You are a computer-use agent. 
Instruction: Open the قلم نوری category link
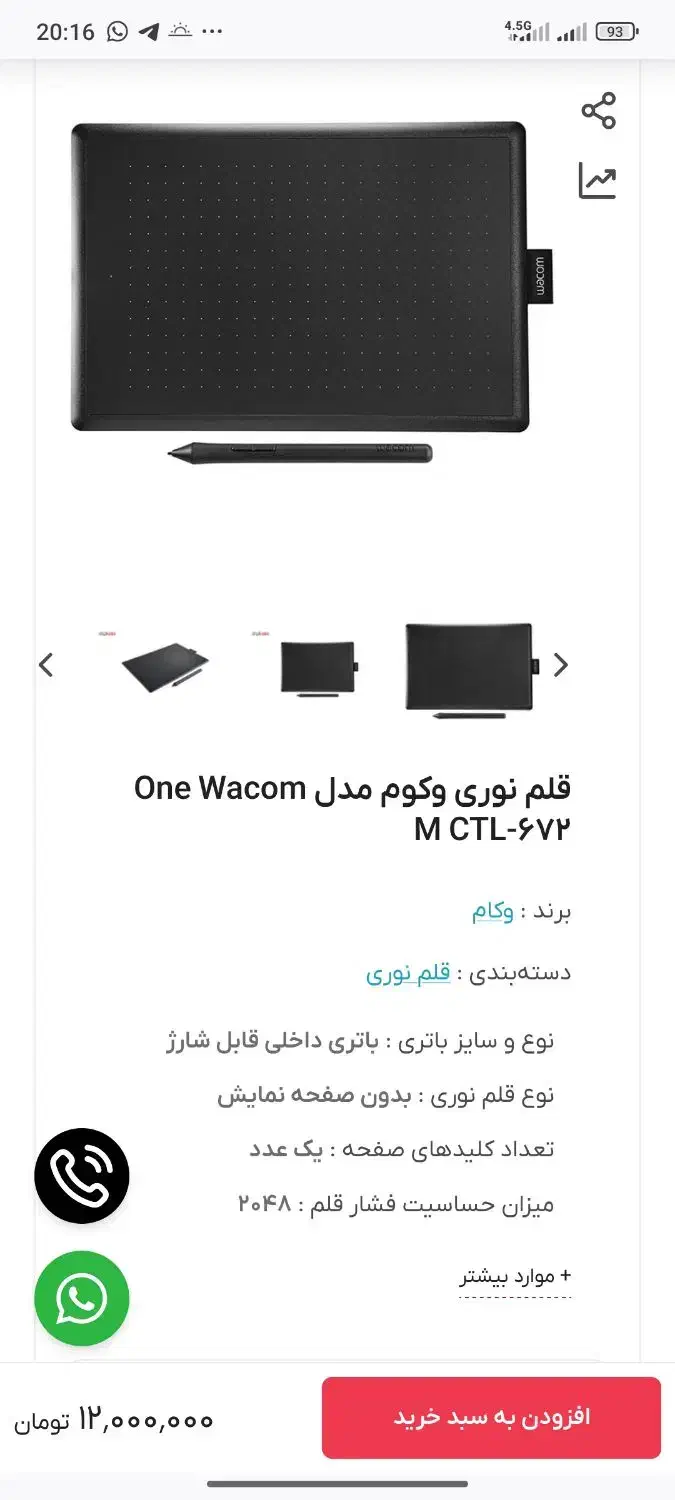tap(407, 973)
